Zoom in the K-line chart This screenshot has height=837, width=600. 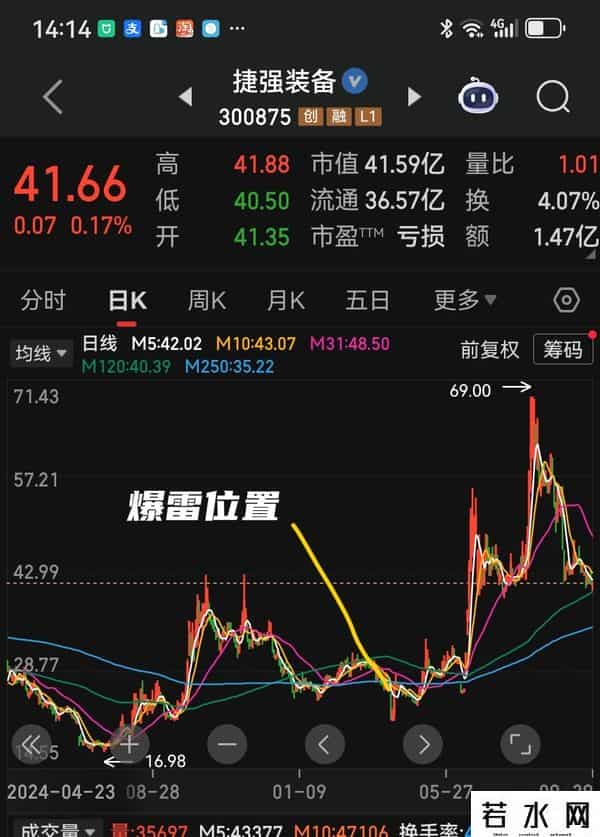point(128,744)
